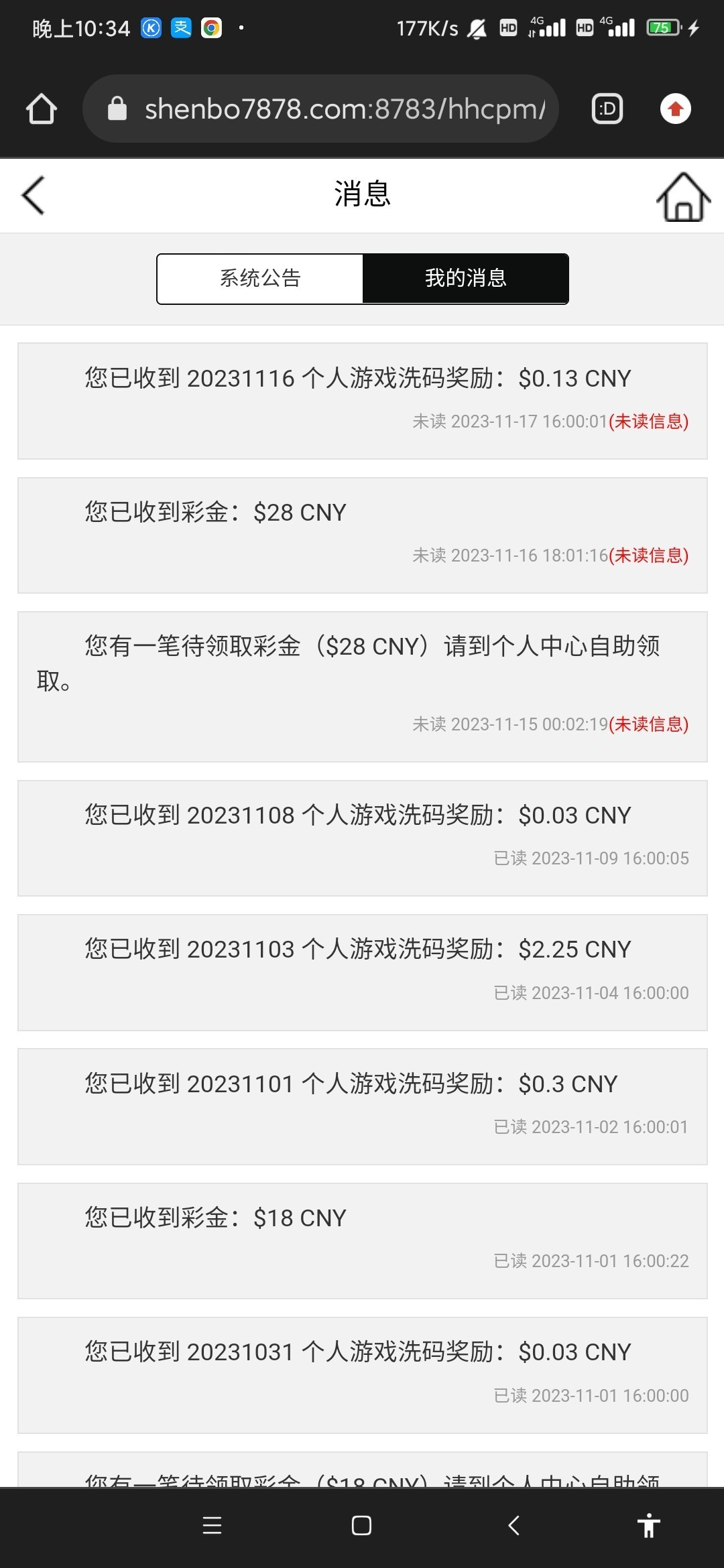Switch to the 系统公告 tab
The height and width of the screenshot is (1568, 724).
click(x=260, y=279)
